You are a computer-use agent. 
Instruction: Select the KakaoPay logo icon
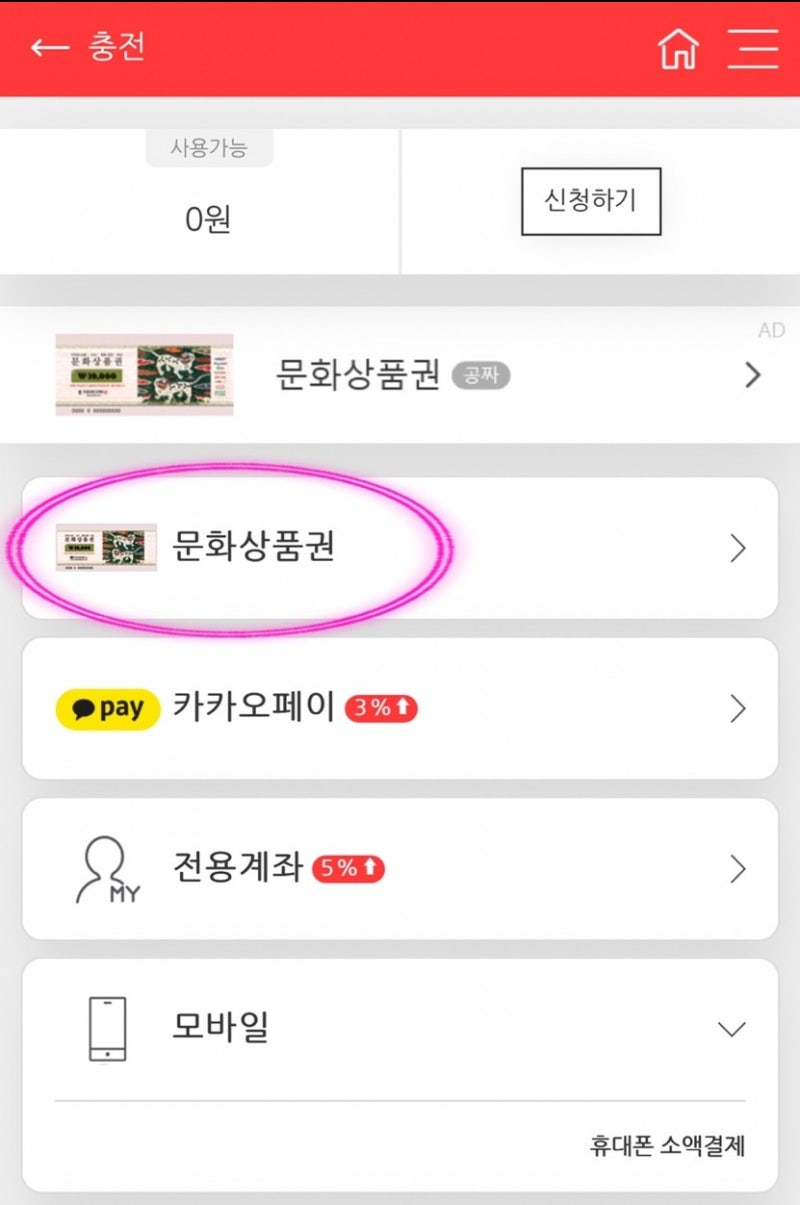click(x=106, y=708)
